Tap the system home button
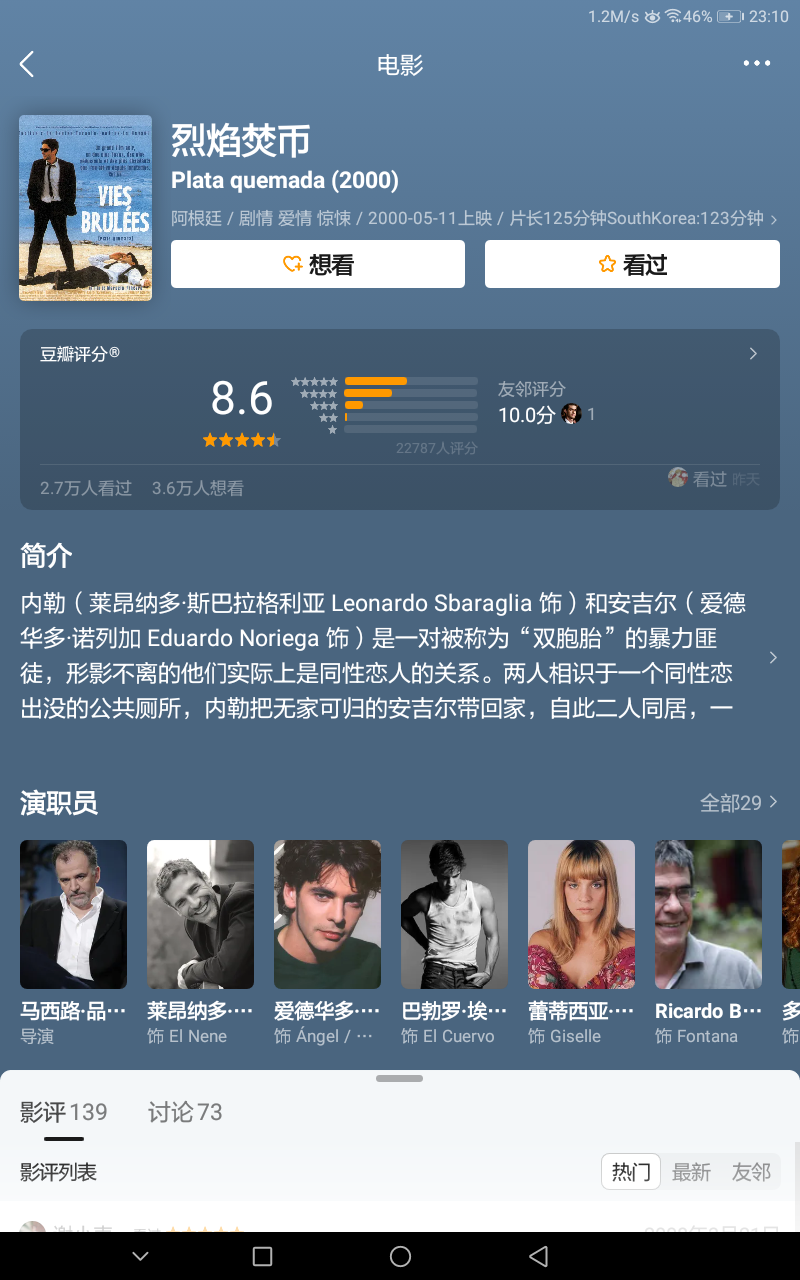Screen dimensions: 800x1280 click(x=400, y=1256)
